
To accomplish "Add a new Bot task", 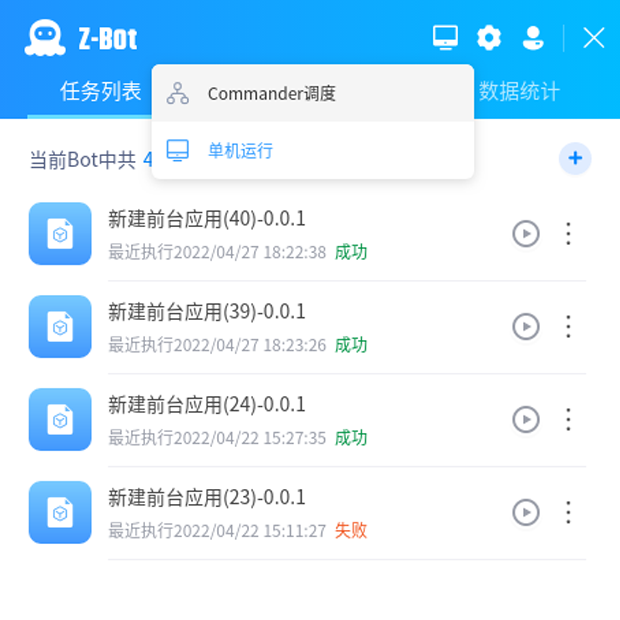I will (575, 158).
